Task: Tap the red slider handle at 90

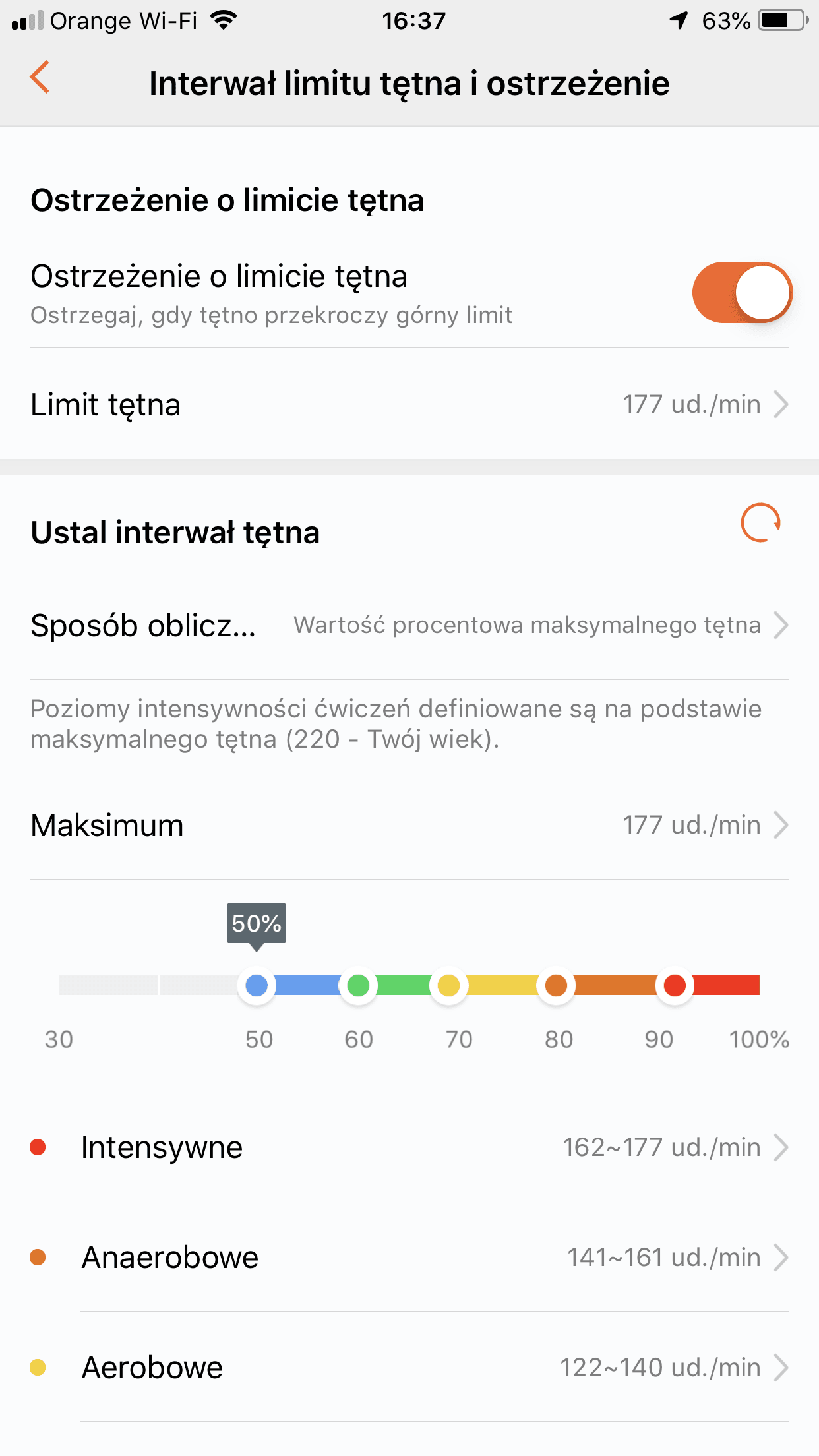Action: [675, 986]
